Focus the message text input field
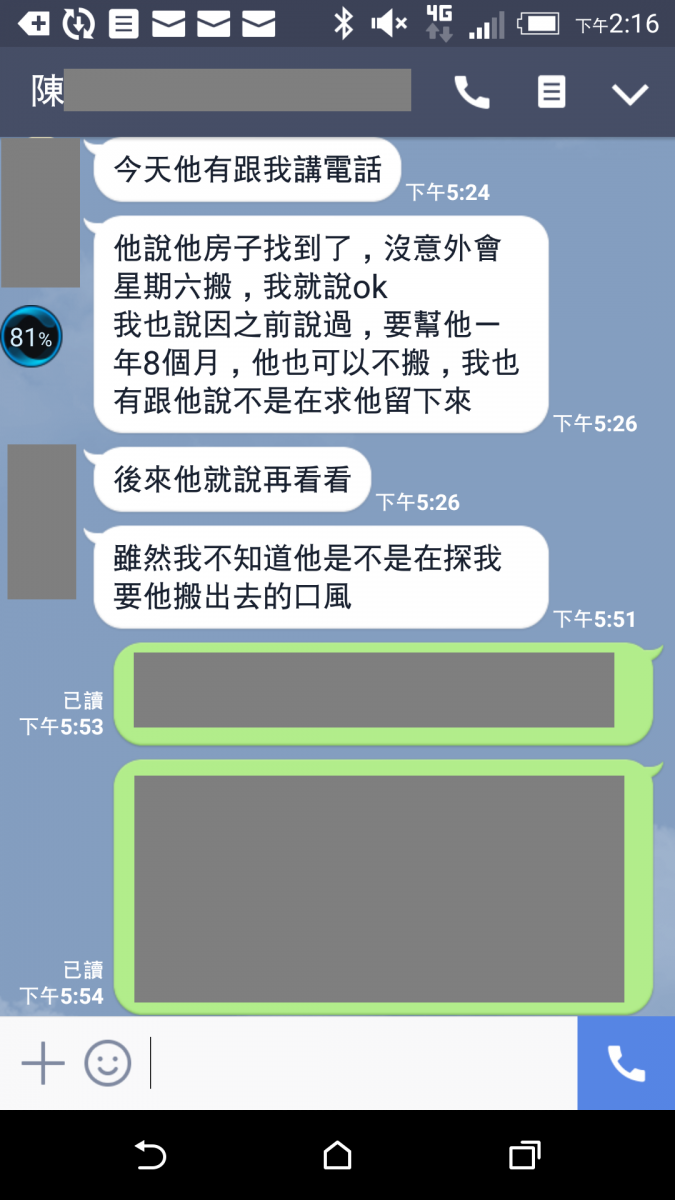675x1200 pixels. tap(360, 1063)
